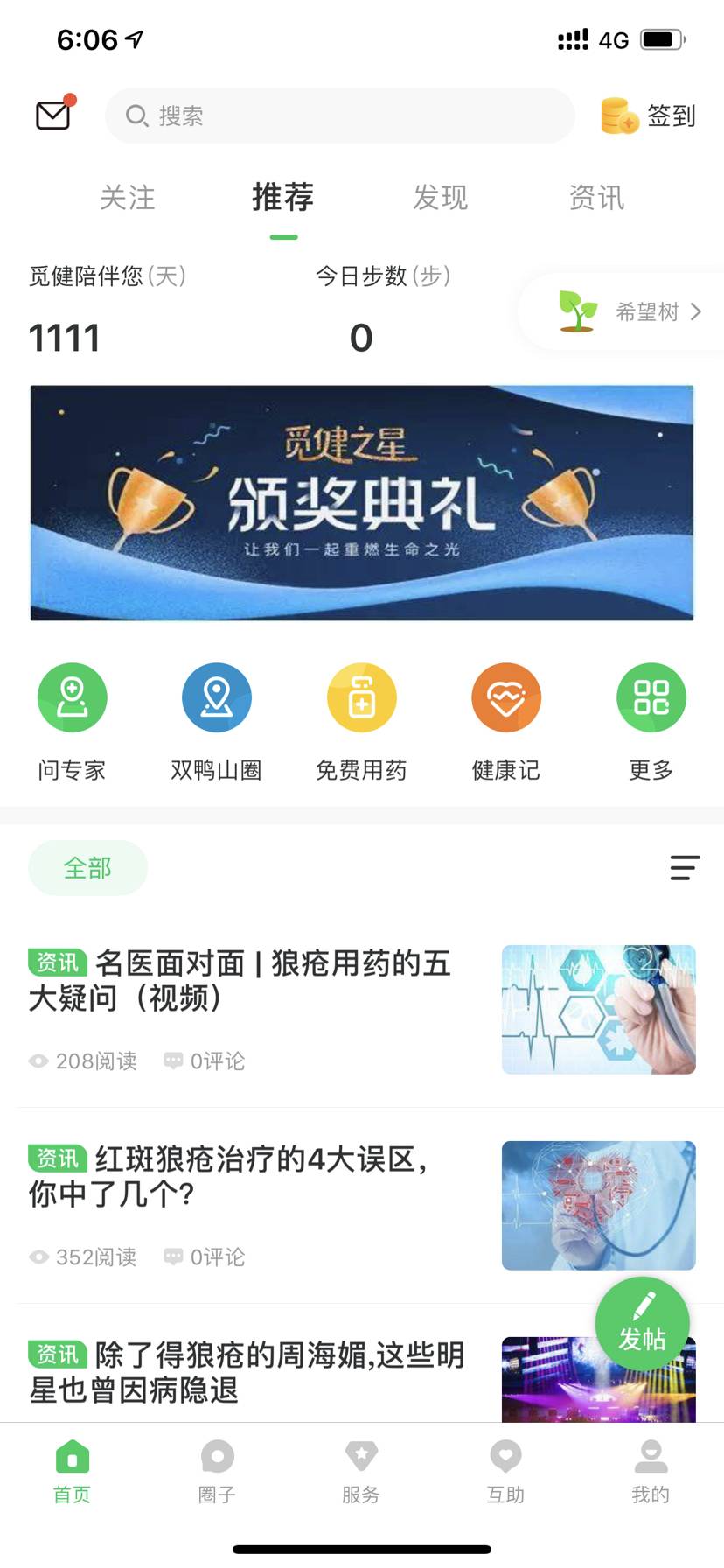724x1568 pixels.
Task: Switch to the 资讯 tab
Action: coord(596,198)
